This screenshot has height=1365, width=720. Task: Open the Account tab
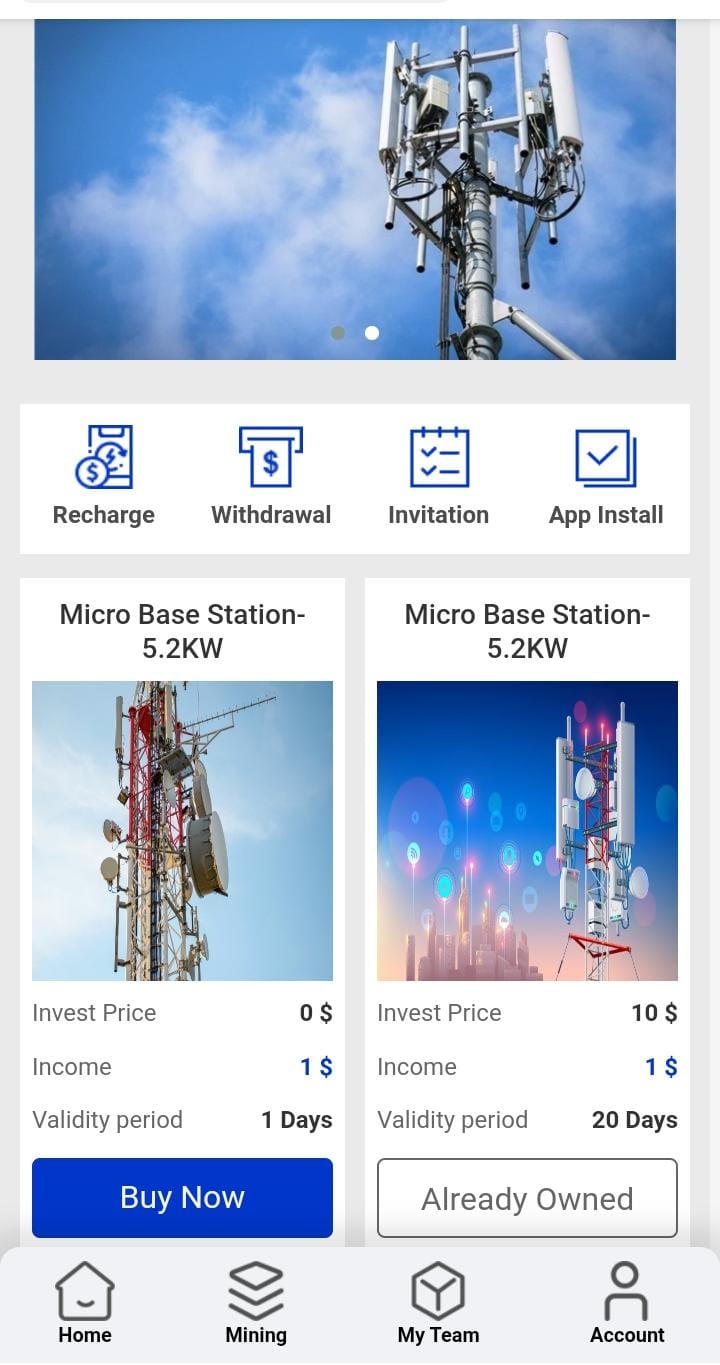click(627, 1303)
